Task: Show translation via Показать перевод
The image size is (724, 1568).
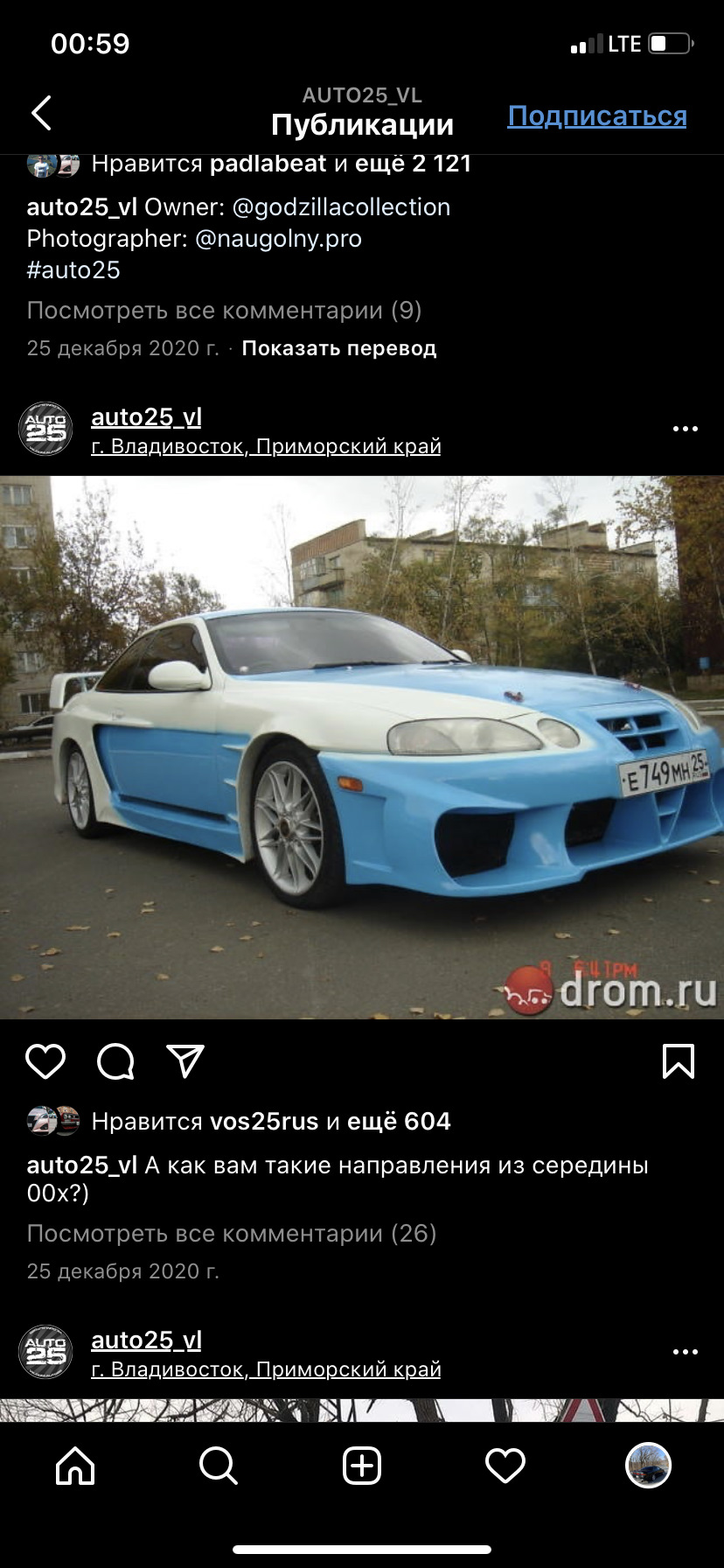Action: [x=338, y=348]
